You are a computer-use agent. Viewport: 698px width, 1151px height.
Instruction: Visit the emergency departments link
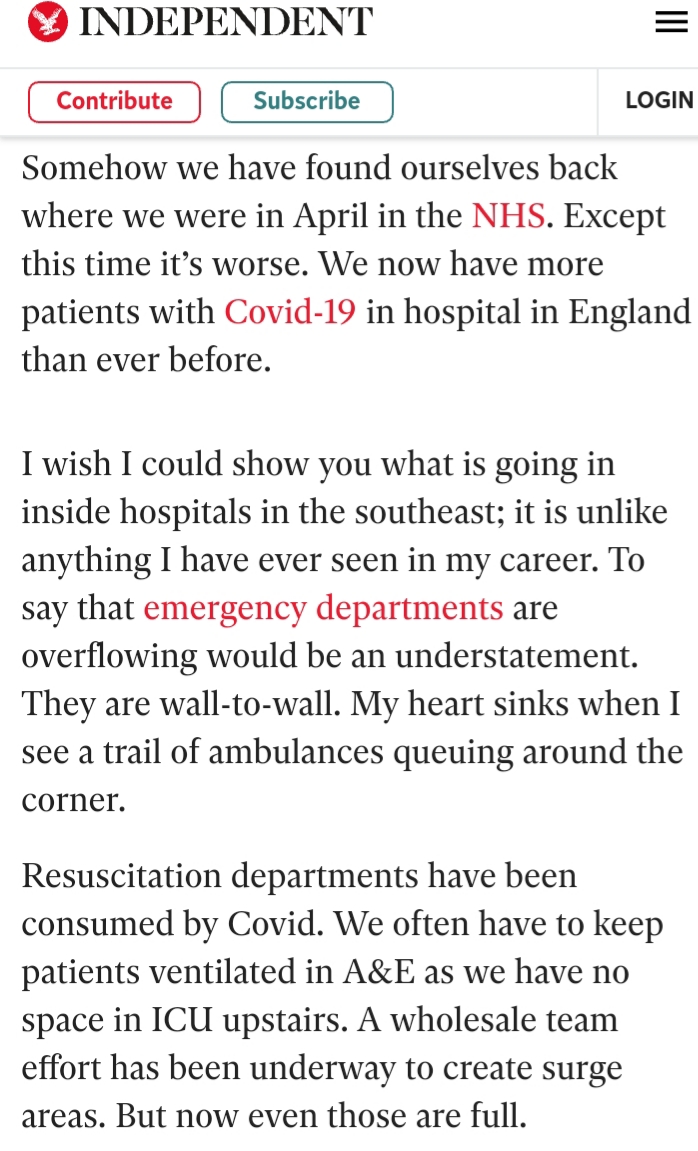323,608
